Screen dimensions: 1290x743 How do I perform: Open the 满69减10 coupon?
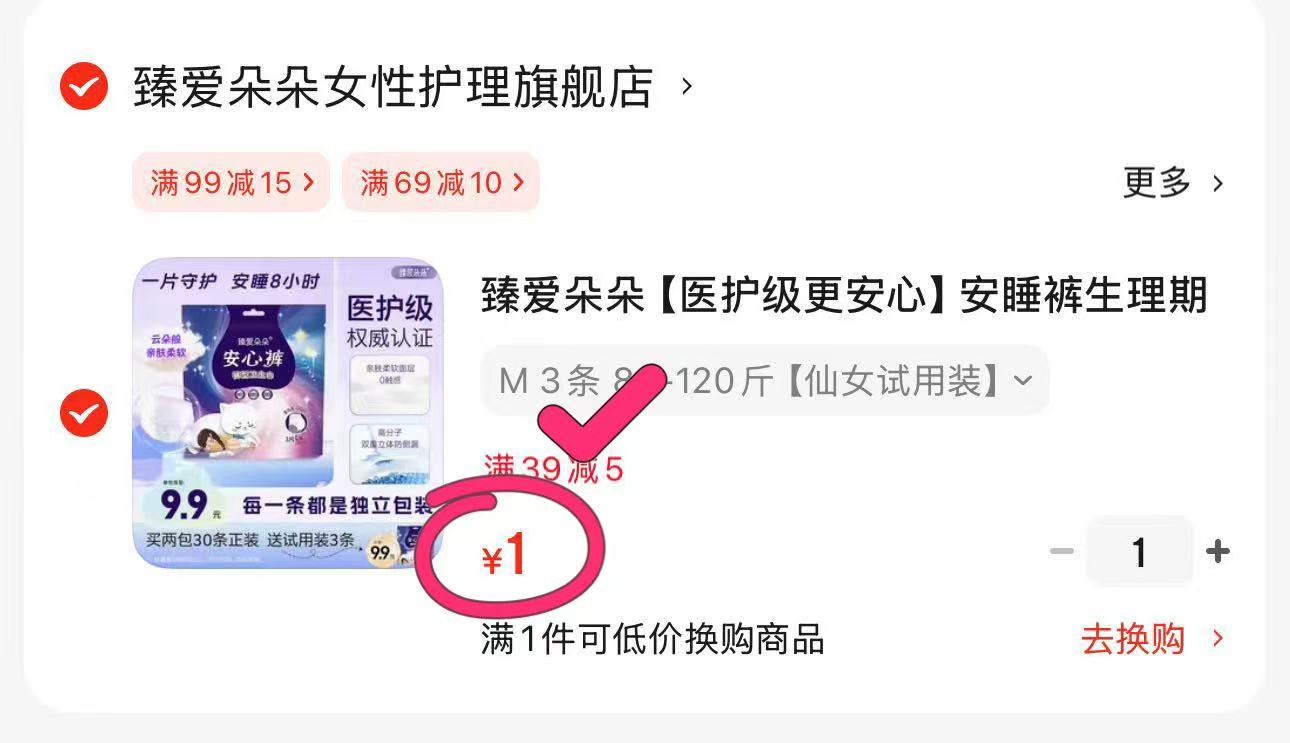441,183
